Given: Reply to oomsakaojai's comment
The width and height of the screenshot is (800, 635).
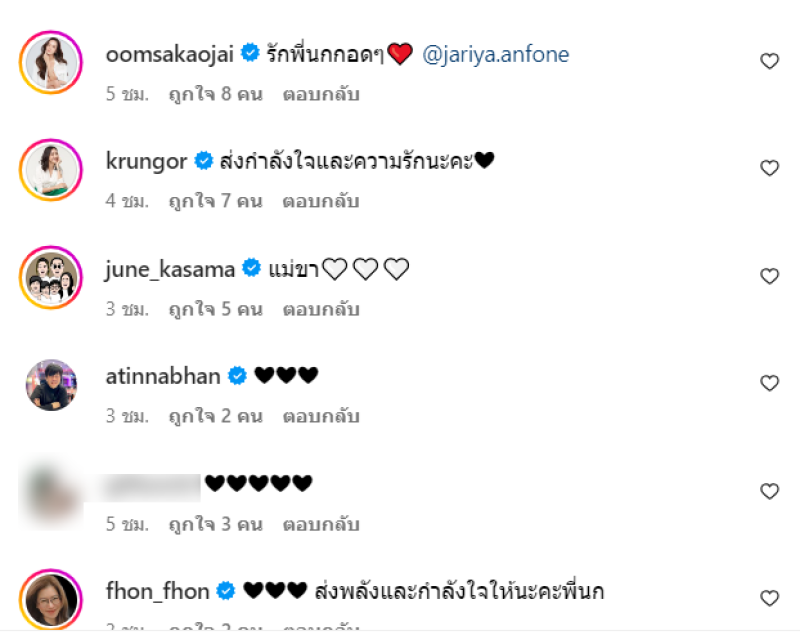Looking at the screenshot, I should tap(321, 94).
